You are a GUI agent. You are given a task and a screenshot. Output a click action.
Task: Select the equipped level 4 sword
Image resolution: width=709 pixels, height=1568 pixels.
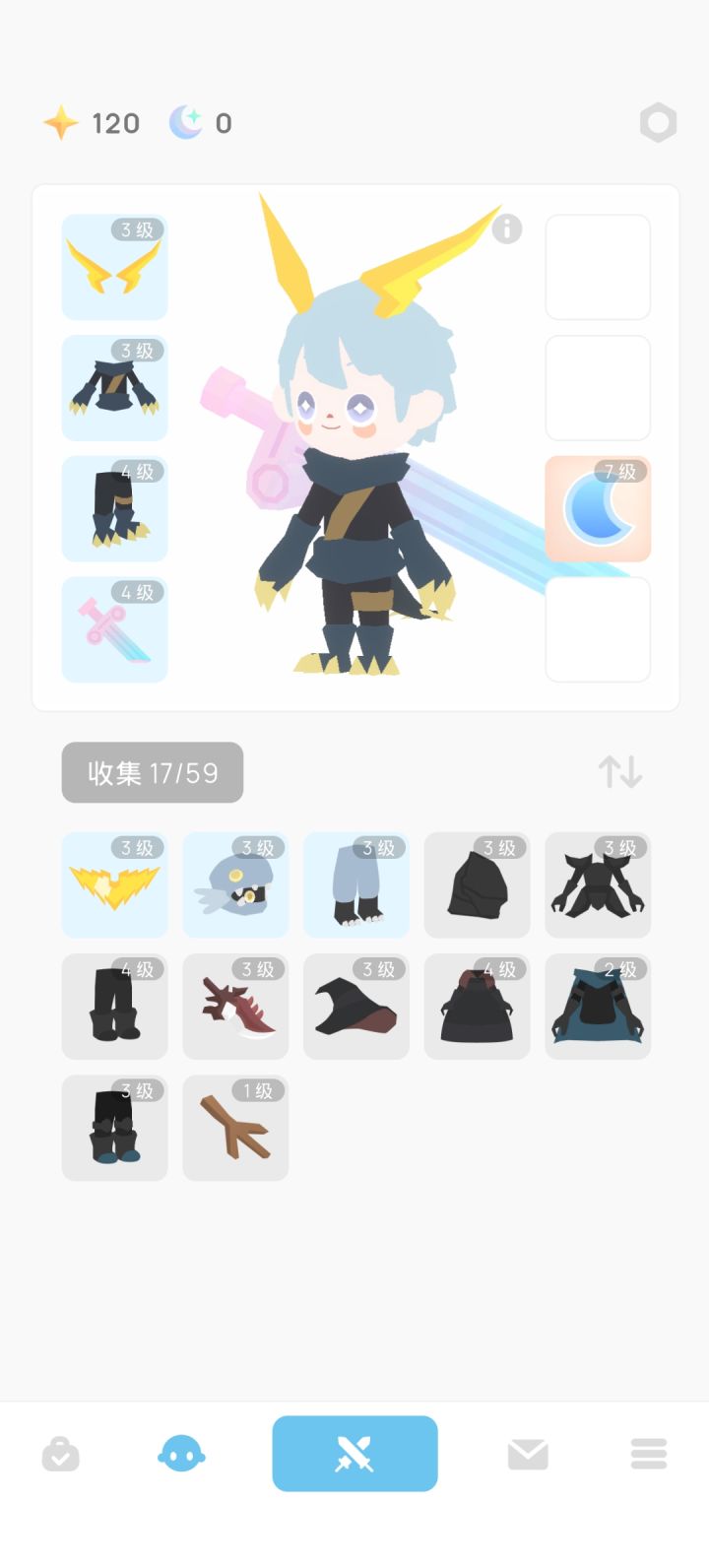pos(114,629)
